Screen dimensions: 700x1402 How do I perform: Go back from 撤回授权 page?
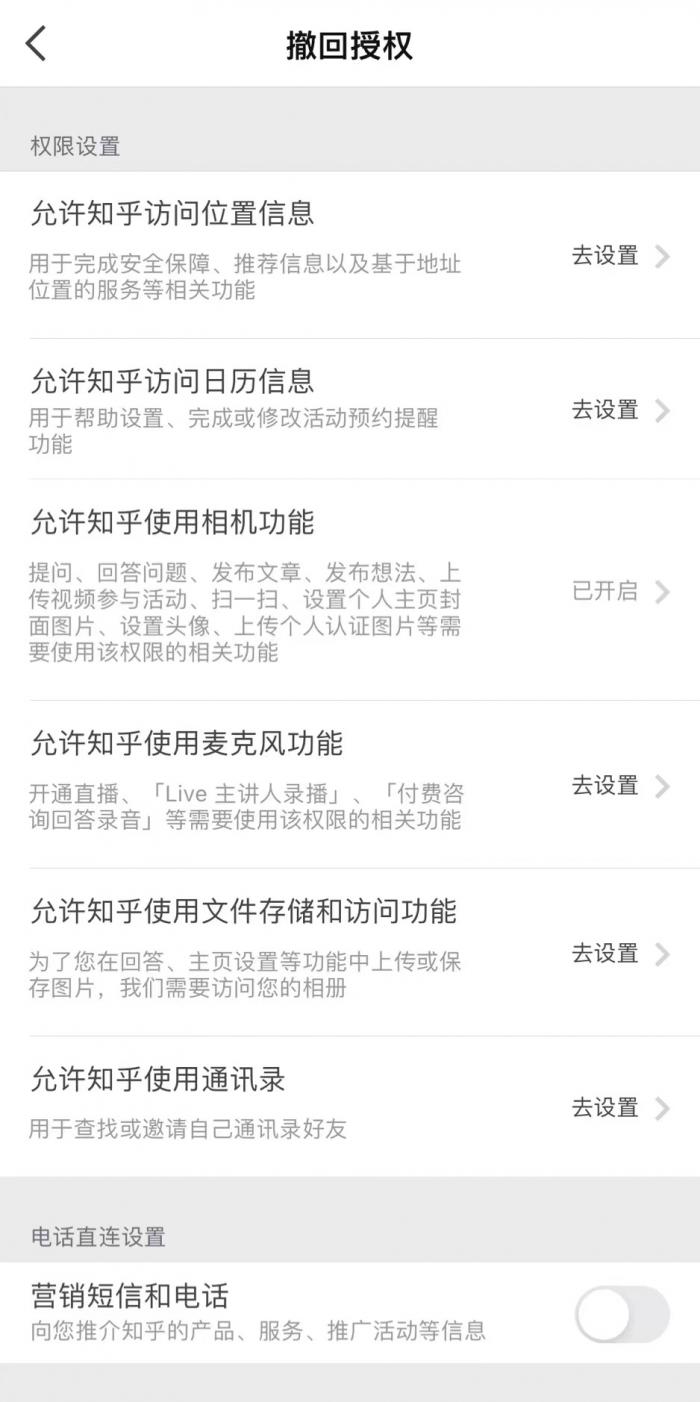(37, 45)
